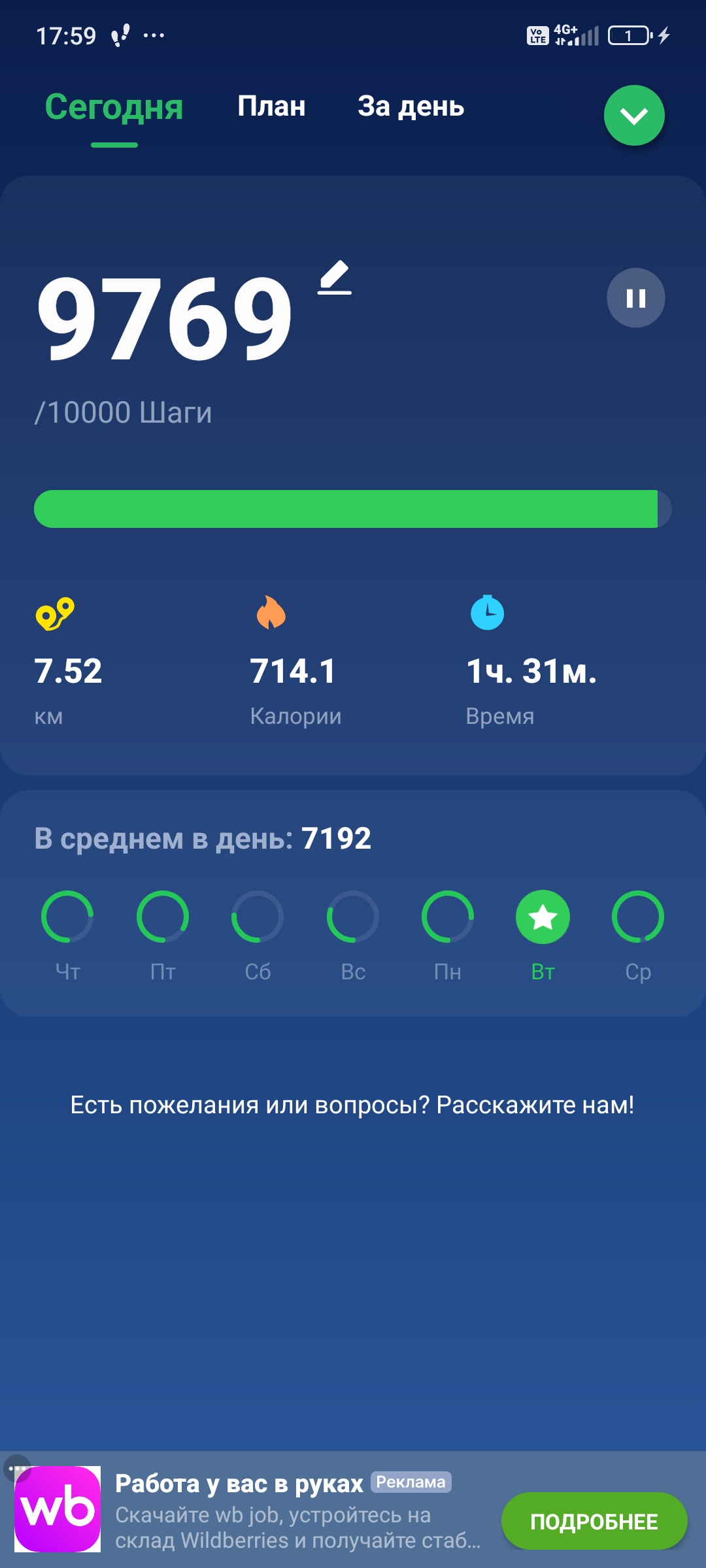Select the Сегодня tab
706x1568 pixels.
point(114,108)
